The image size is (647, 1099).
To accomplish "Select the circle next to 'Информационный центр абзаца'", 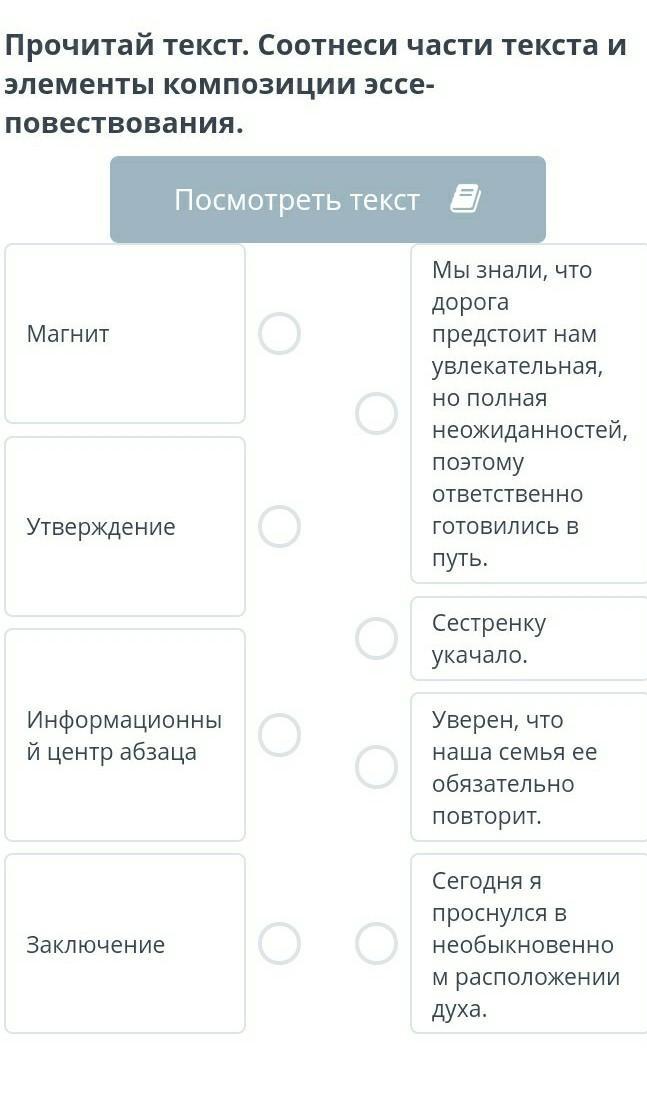I will coord(279,735).
